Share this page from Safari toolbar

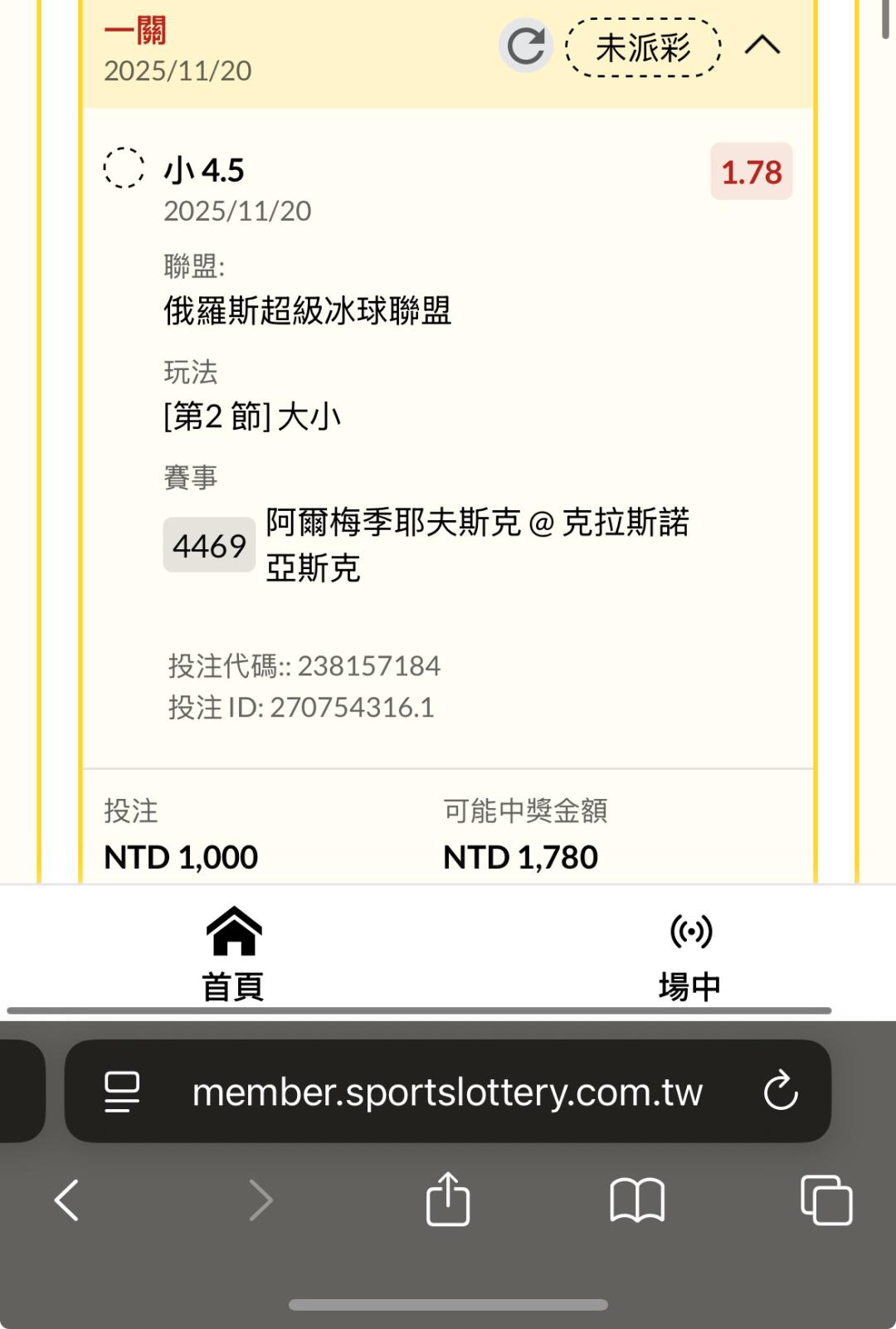448,1199
